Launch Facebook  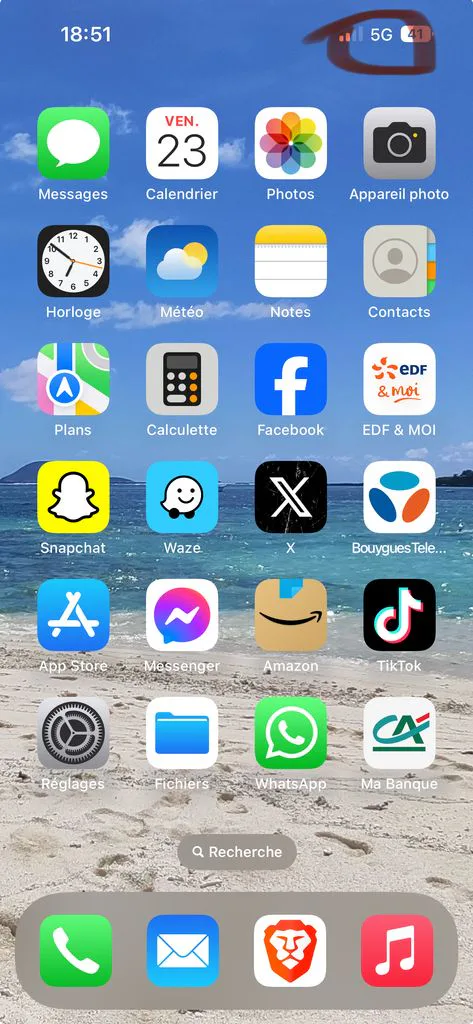[291, 379]
